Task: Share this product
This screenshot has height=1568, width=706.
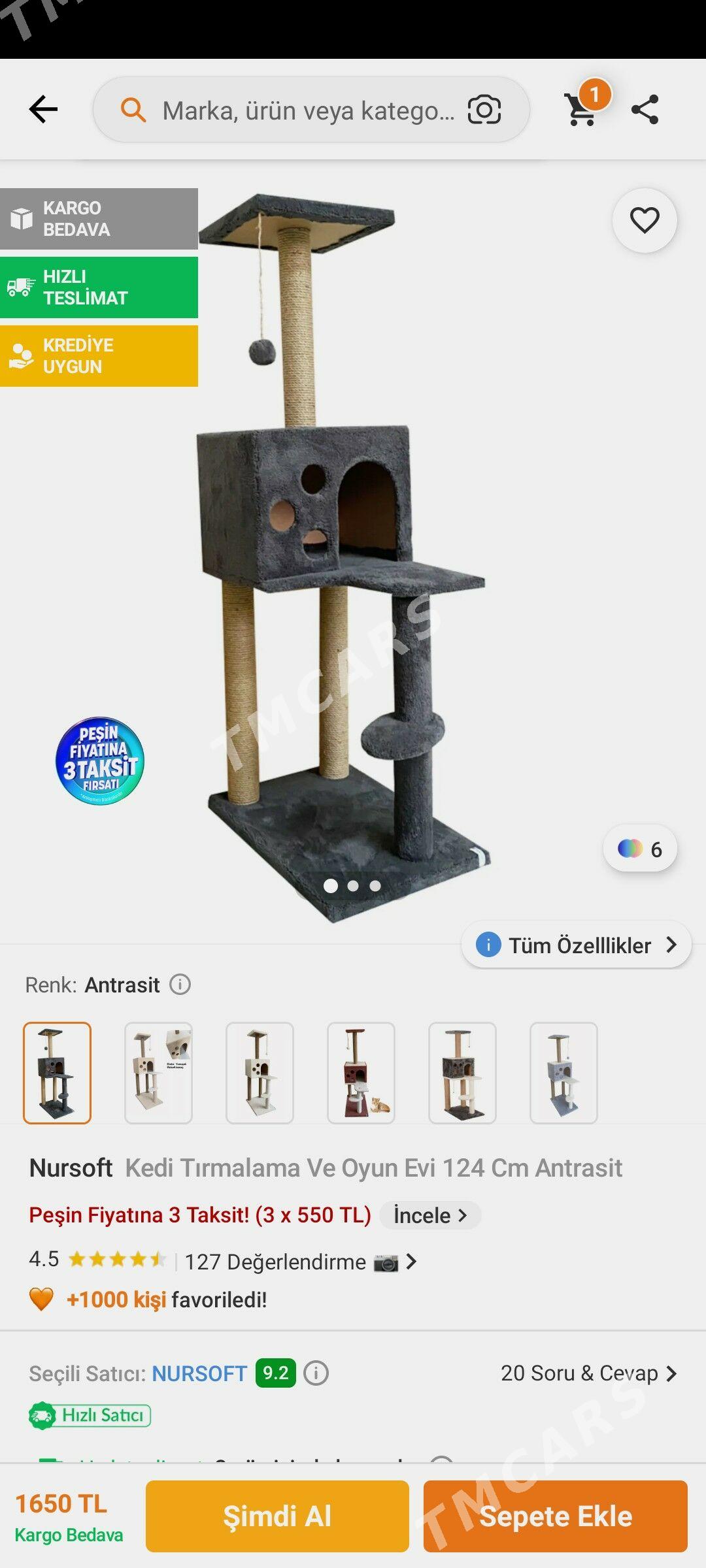Action: [x=645, y=109]
